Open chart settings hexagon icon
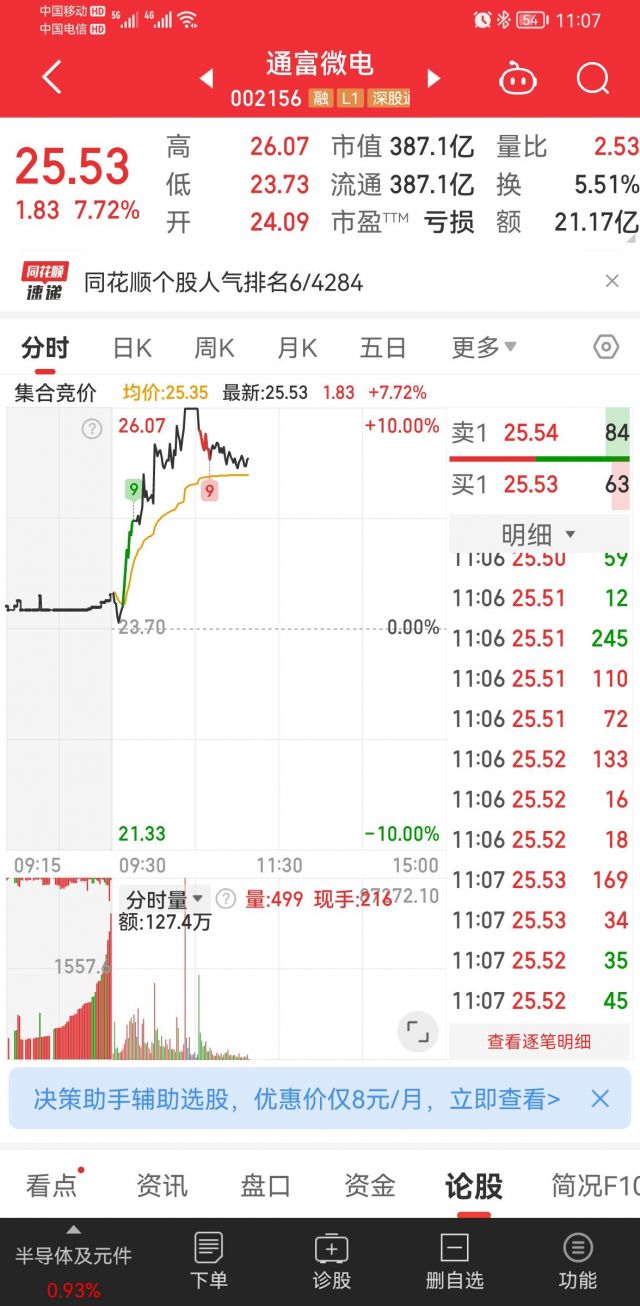The height and width of the screenshot is (1306, 640). (606, 347)
